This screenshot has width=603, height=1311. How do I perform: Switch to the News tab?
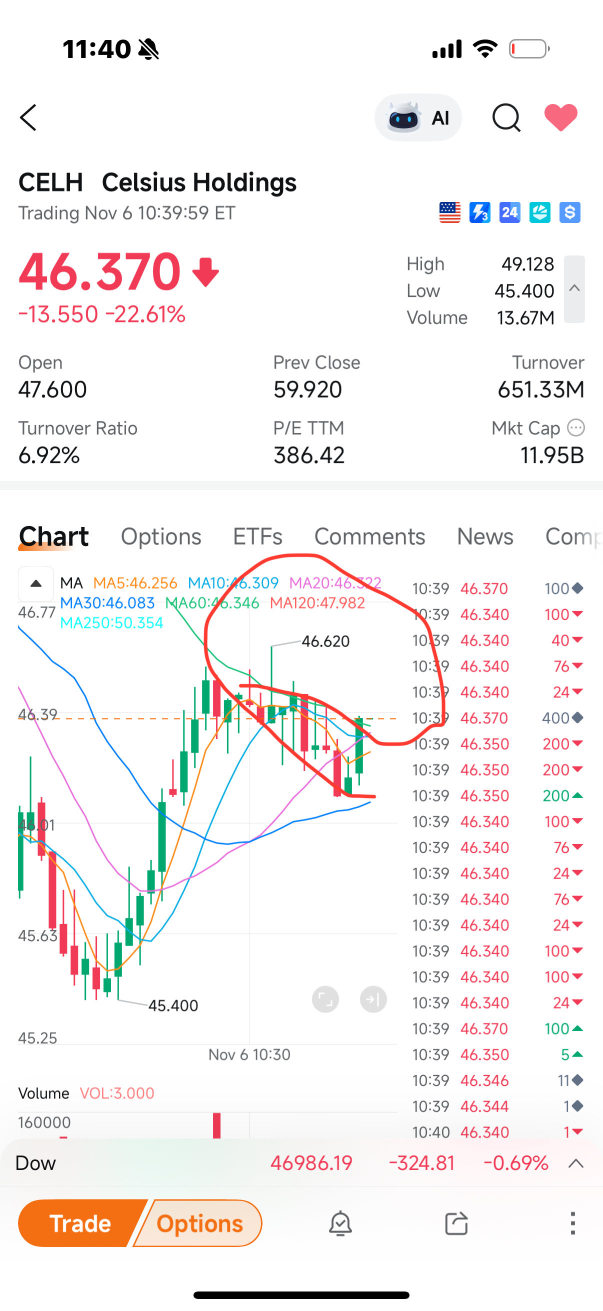(x=484, y=537)
